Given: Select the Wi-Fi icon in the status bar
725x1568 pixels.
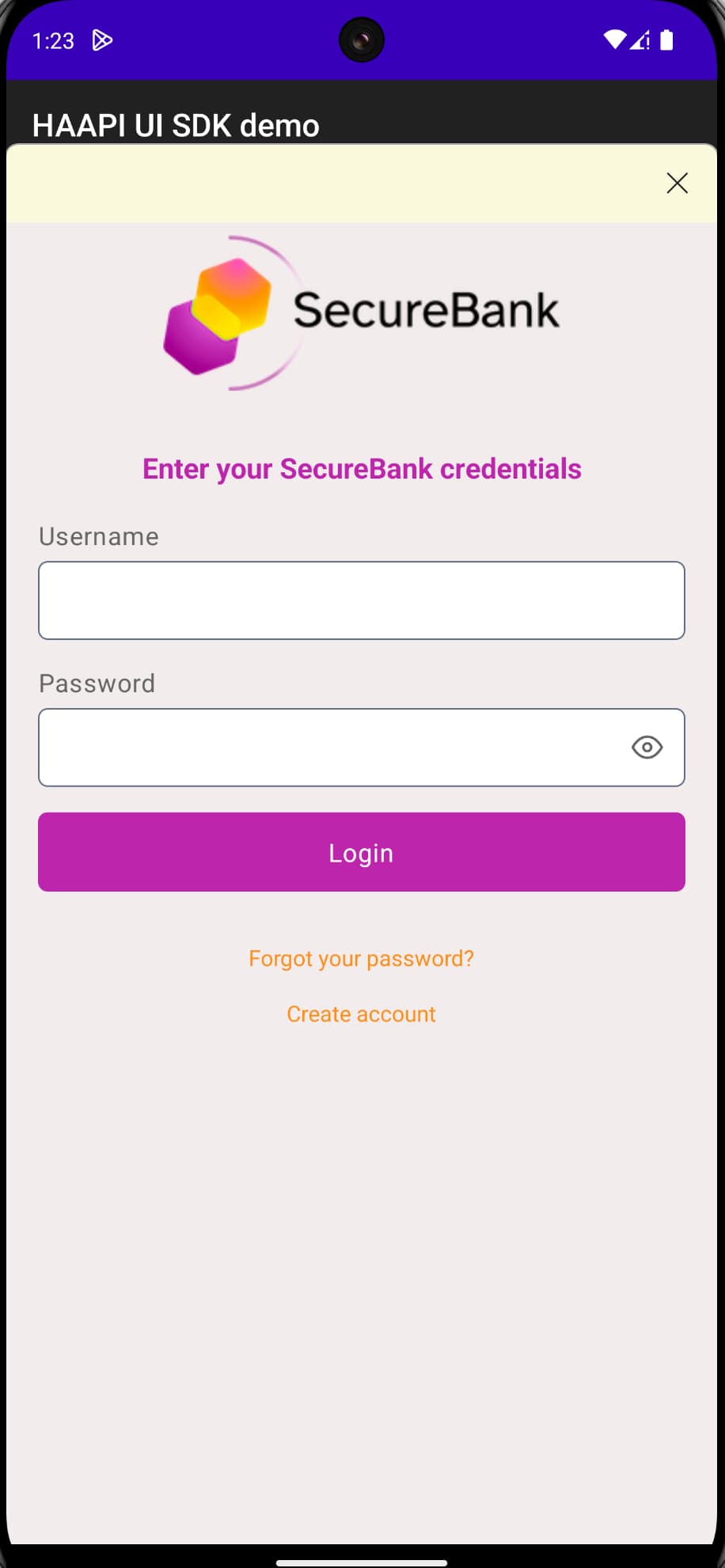Looking at the screenshot, I should coord(616,38).
